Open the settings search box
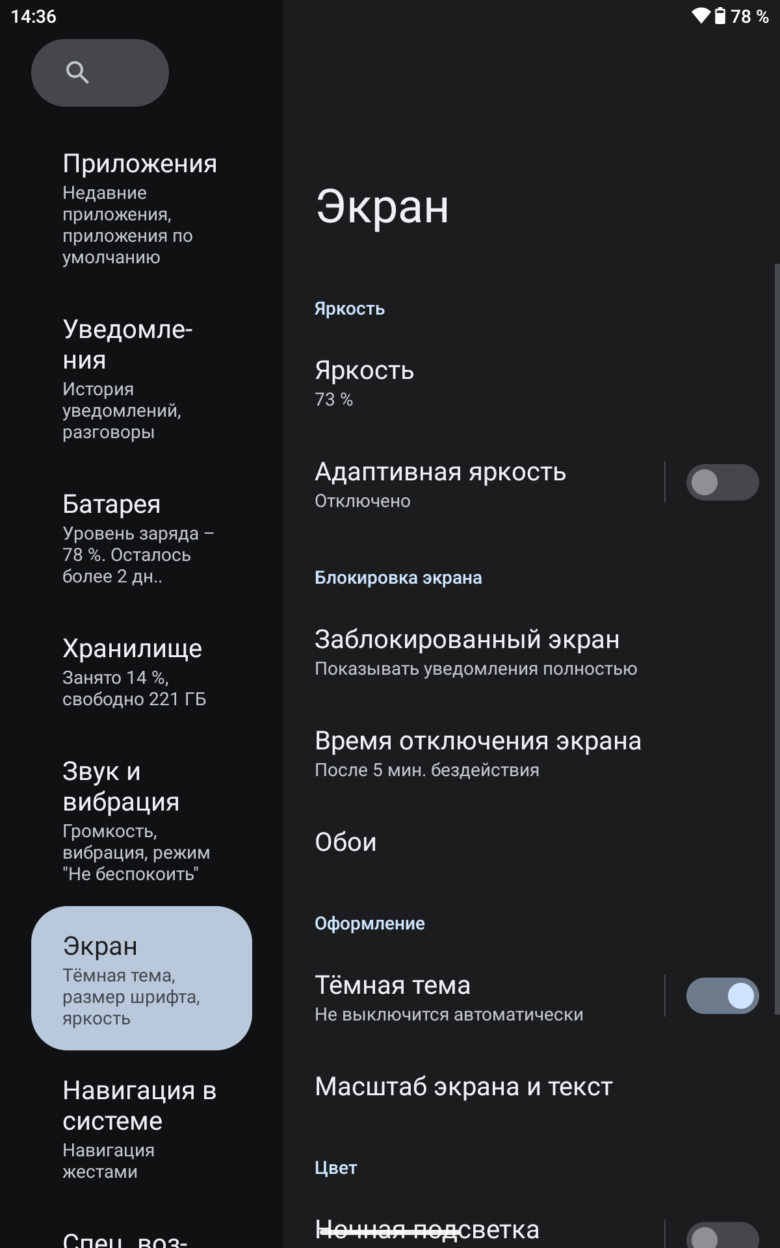 100,73
